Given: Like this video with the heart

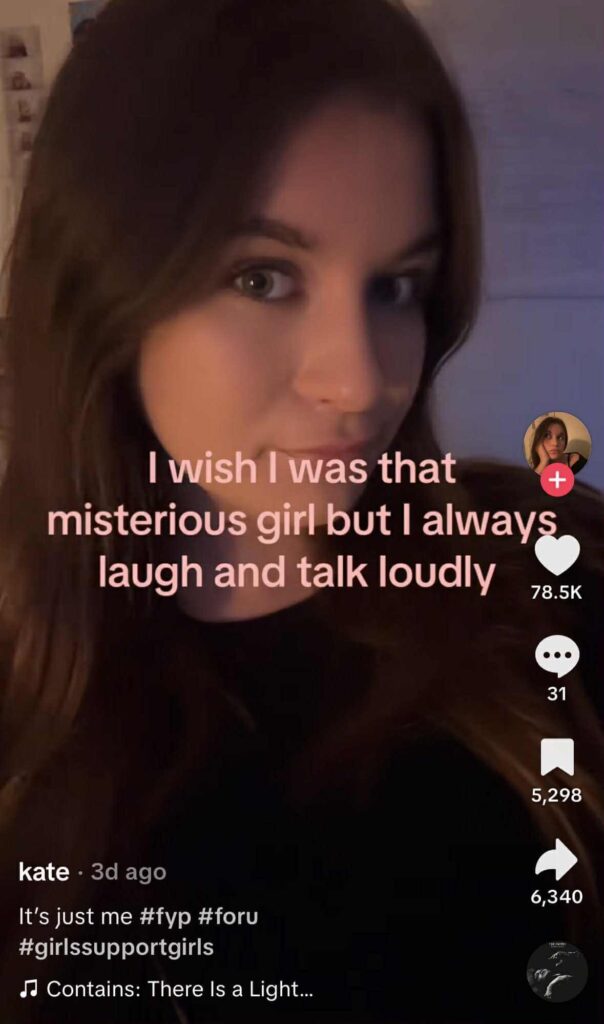Looking at the screenshot, I should pos(557,555).
